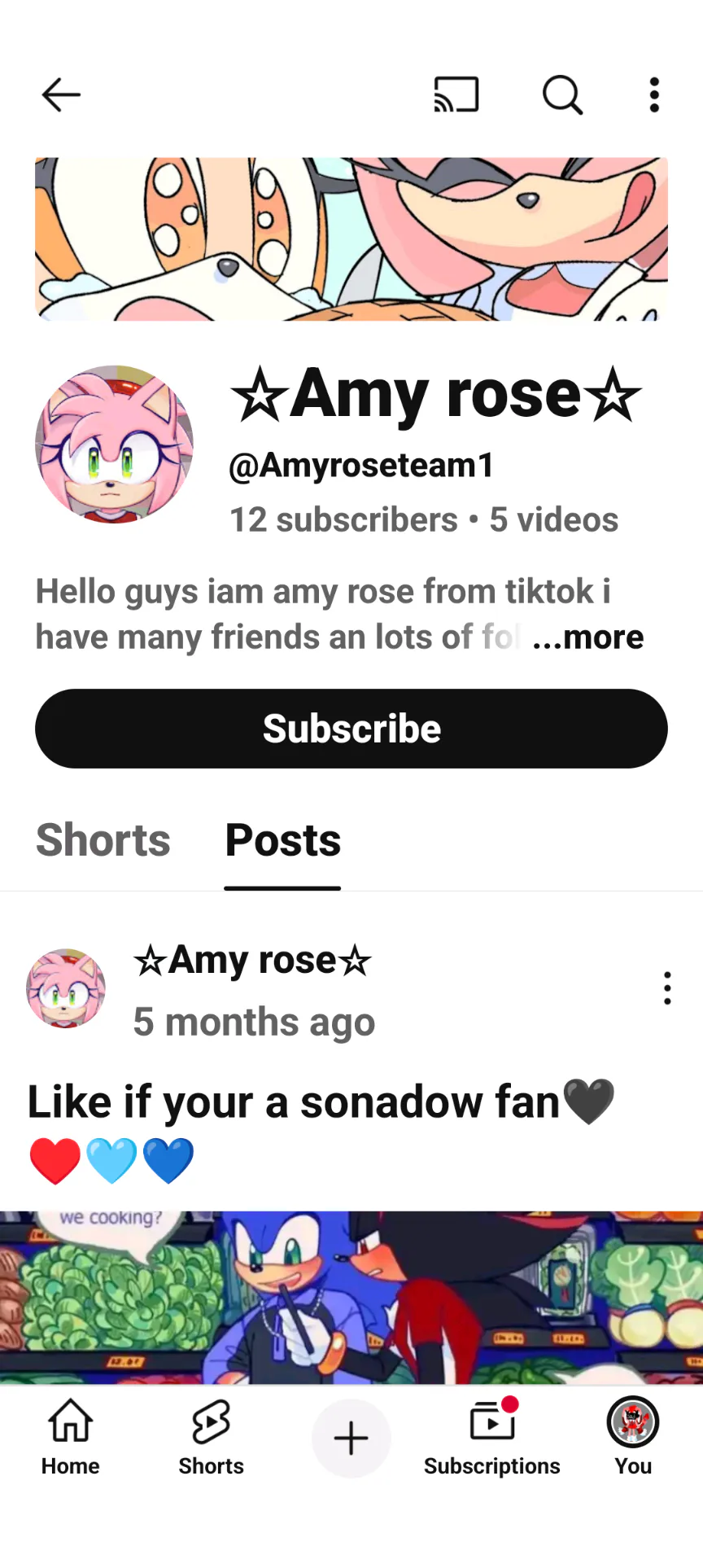Open options for the sonadow fan post
Screen dimensions: 703x1568
[667, 988]
